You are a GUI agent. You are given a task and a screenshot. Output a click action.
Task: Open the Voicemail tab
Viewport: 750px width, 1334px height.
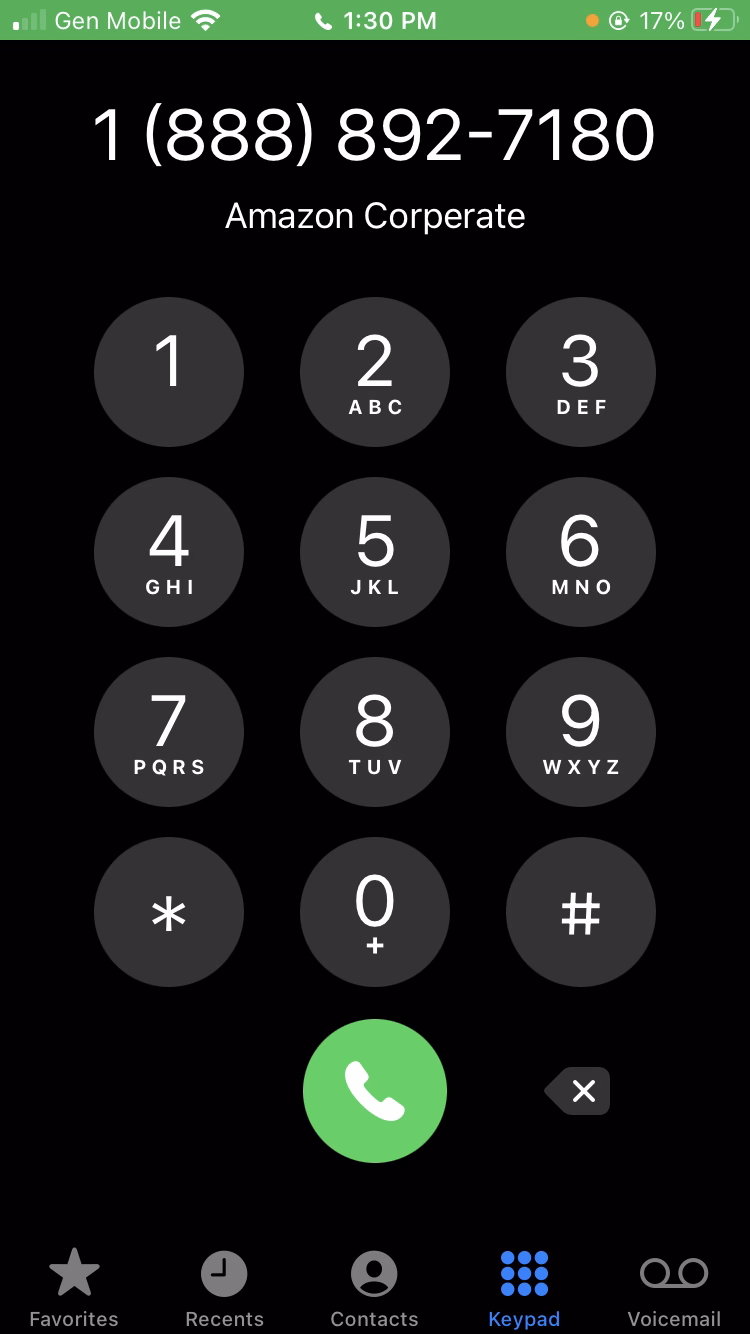click(674, 1287)
